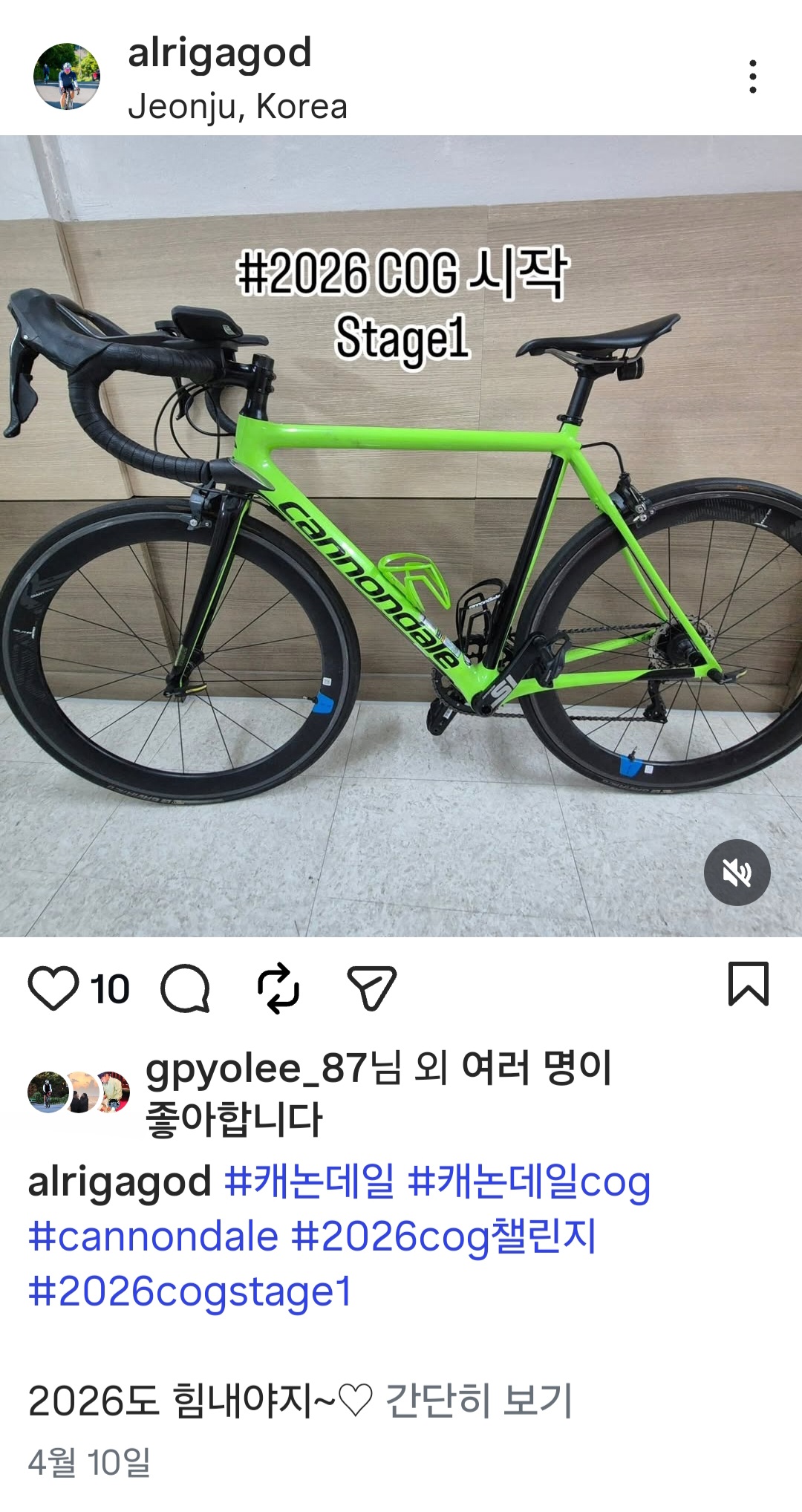Open alrigagod's profile picture
Viewport: 802px width, 1512px height.
[67, 76]
